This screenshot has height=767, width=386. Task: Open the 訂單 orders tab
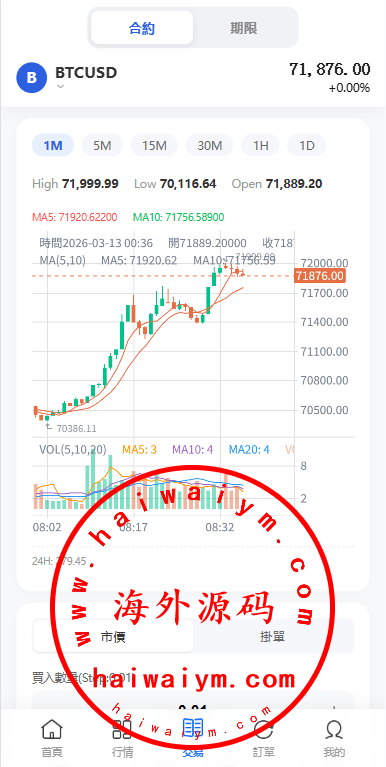pyautogui.click(x=264, y=739)
